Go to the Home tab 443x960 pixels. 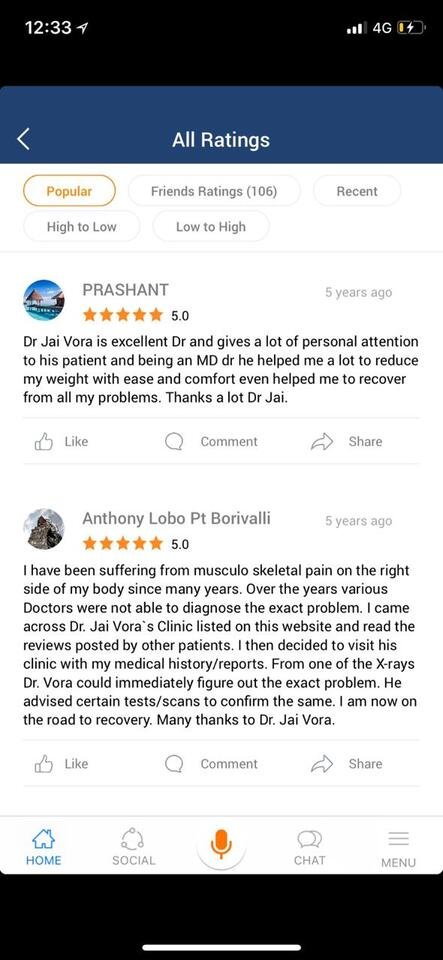pos(43,847)
